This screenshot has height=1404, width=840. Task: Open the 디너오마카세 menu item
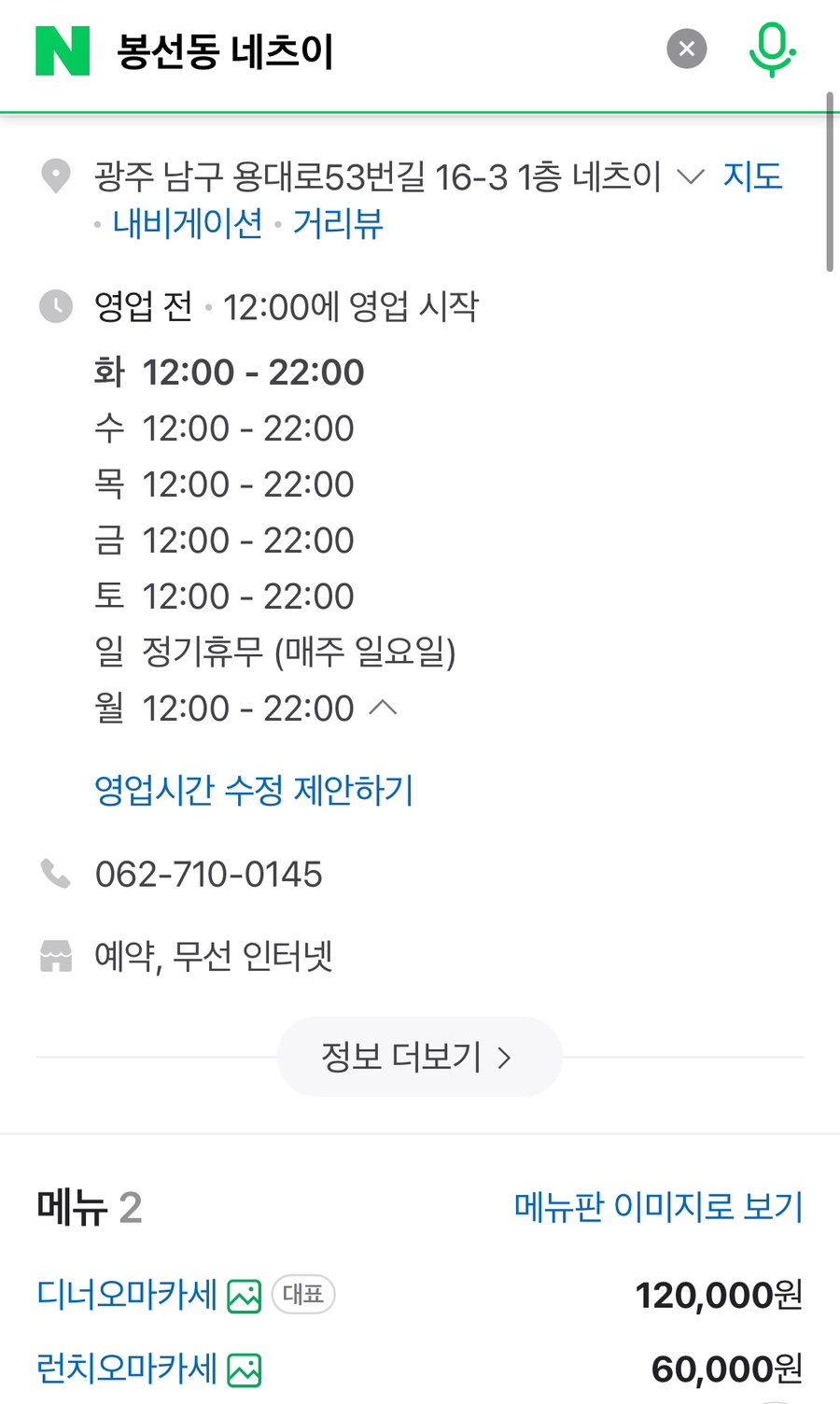click(127, 1295)
